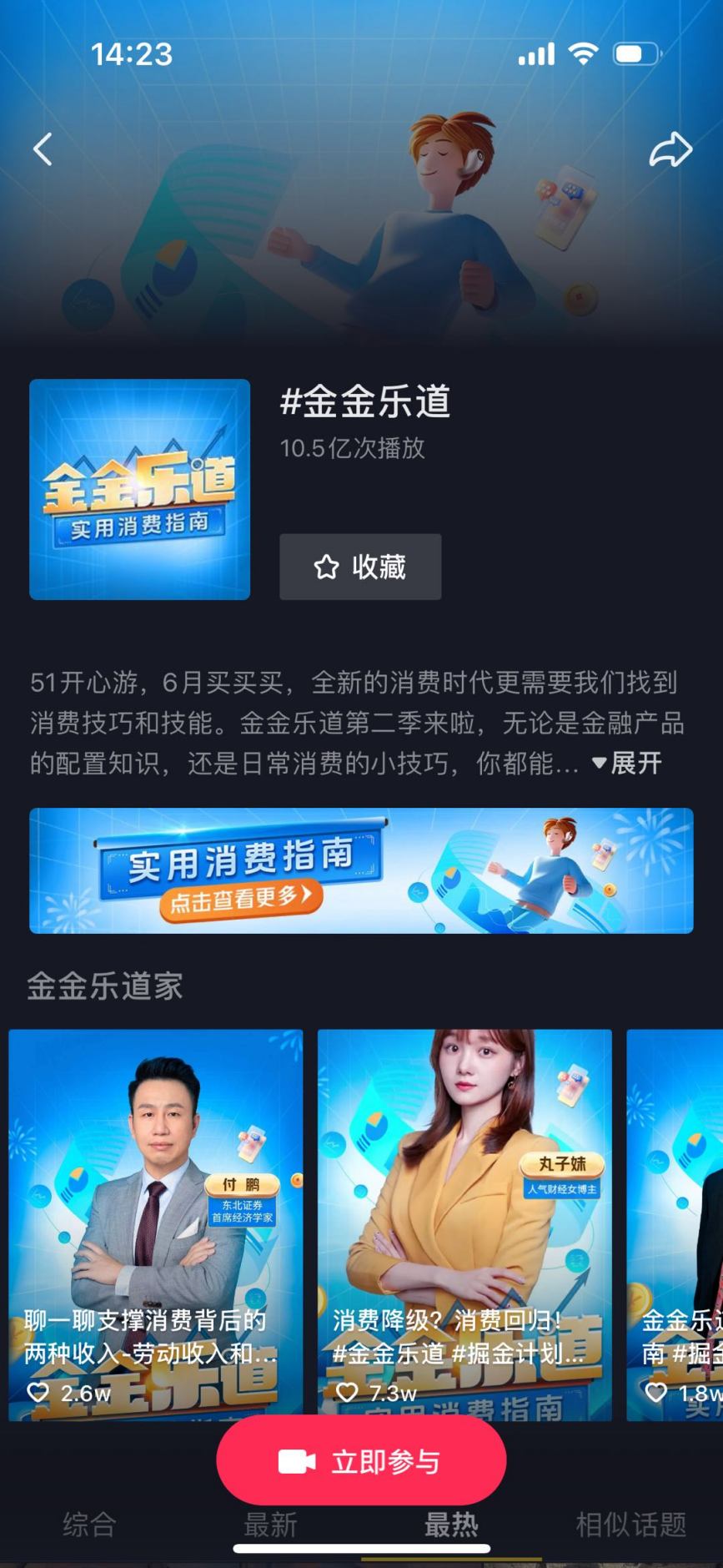Image resolution: width=723 pixels, height=1568 pixels.
Task: Open 付鹏's video about 消费背后的收入
Action: [x=156, y=1224]
